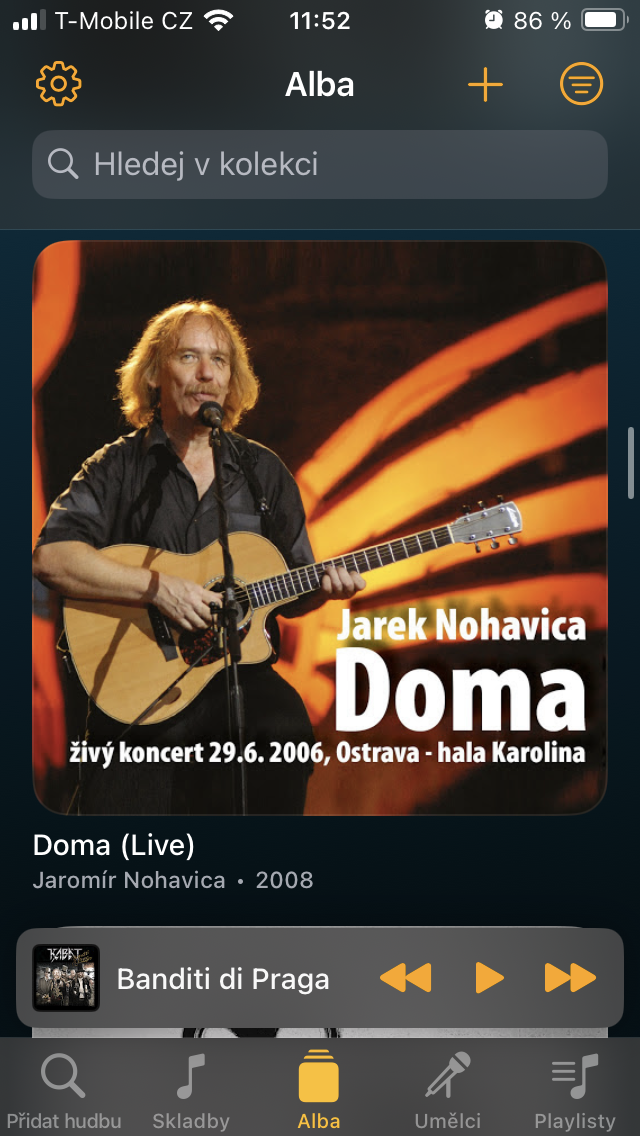Open the settings gear
Viewport: 640px width, 1136px height.
58,85
